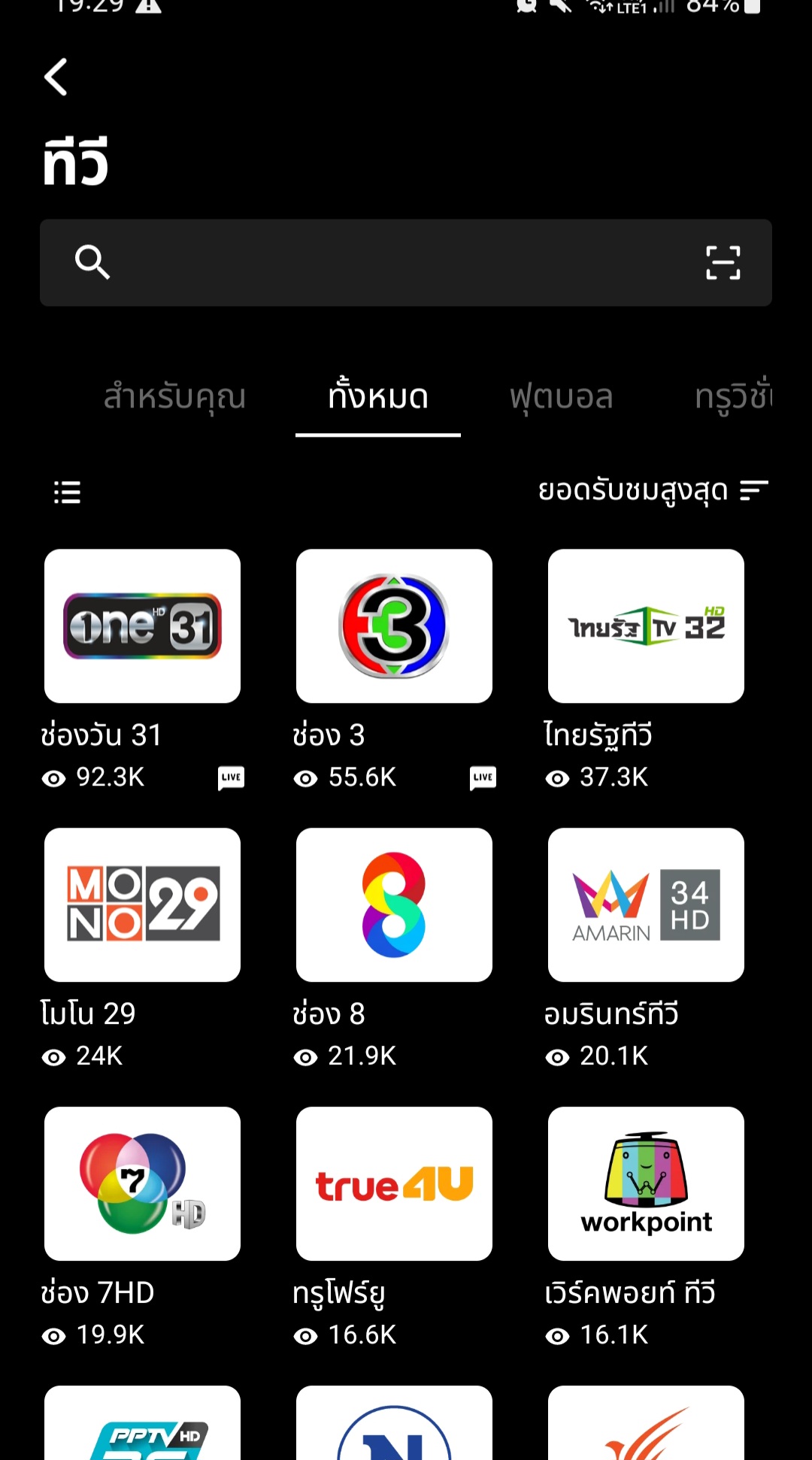812x1460 pixels.
Task: Open ไทยรัฐทีวี channel
Action: point(646,626)
